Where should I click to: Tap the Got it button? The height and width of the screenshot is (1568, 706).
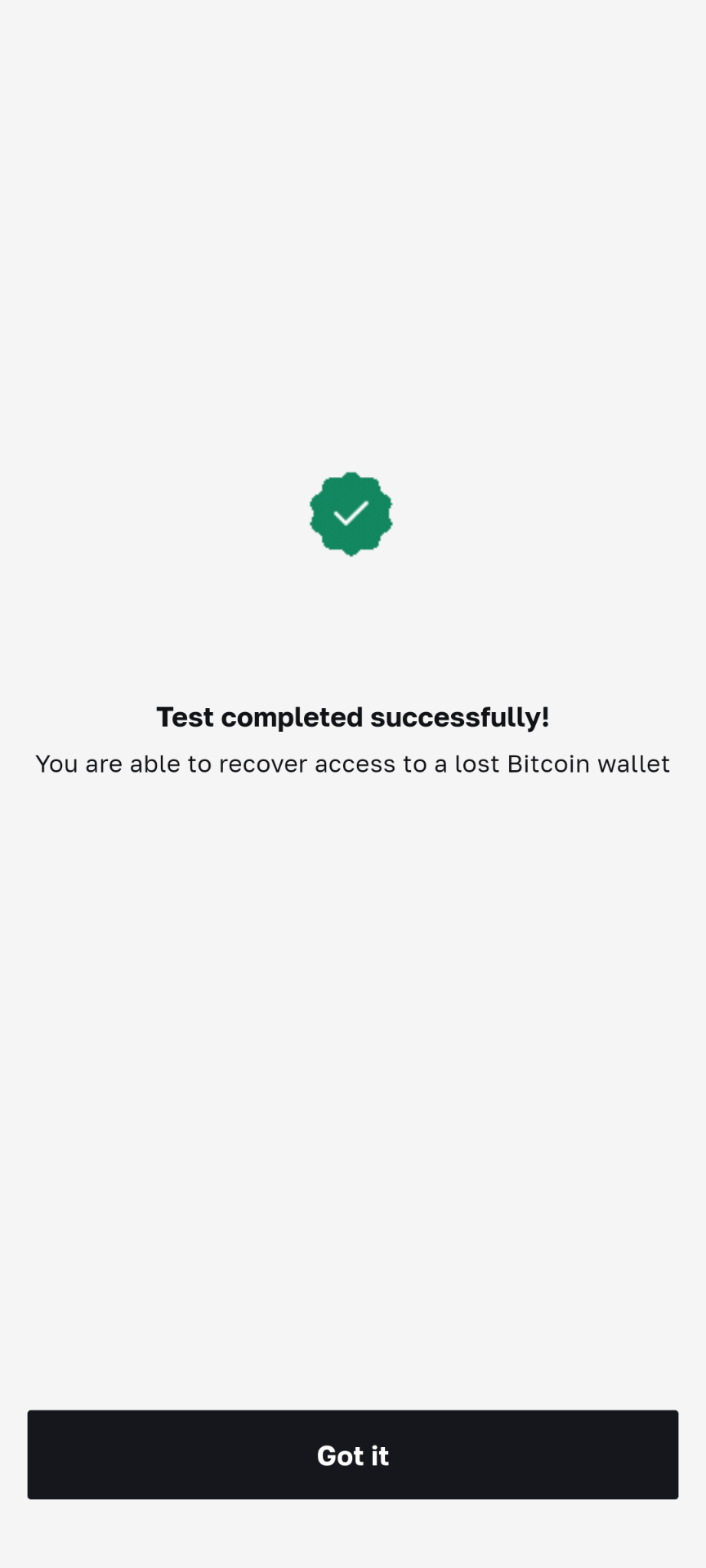353,1454
